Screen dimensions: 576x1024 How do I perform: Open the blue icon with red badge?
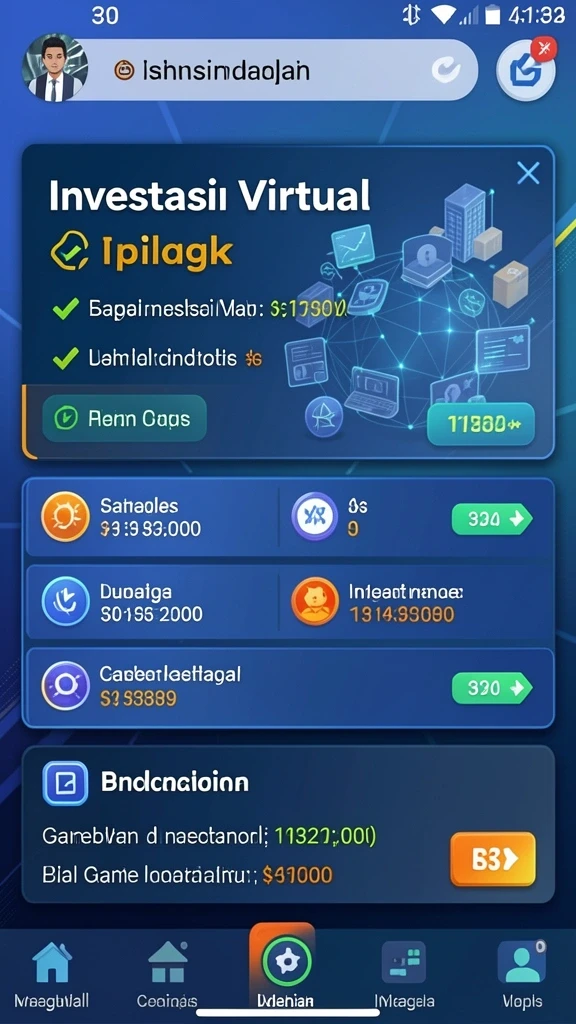(x=526, y=70)
